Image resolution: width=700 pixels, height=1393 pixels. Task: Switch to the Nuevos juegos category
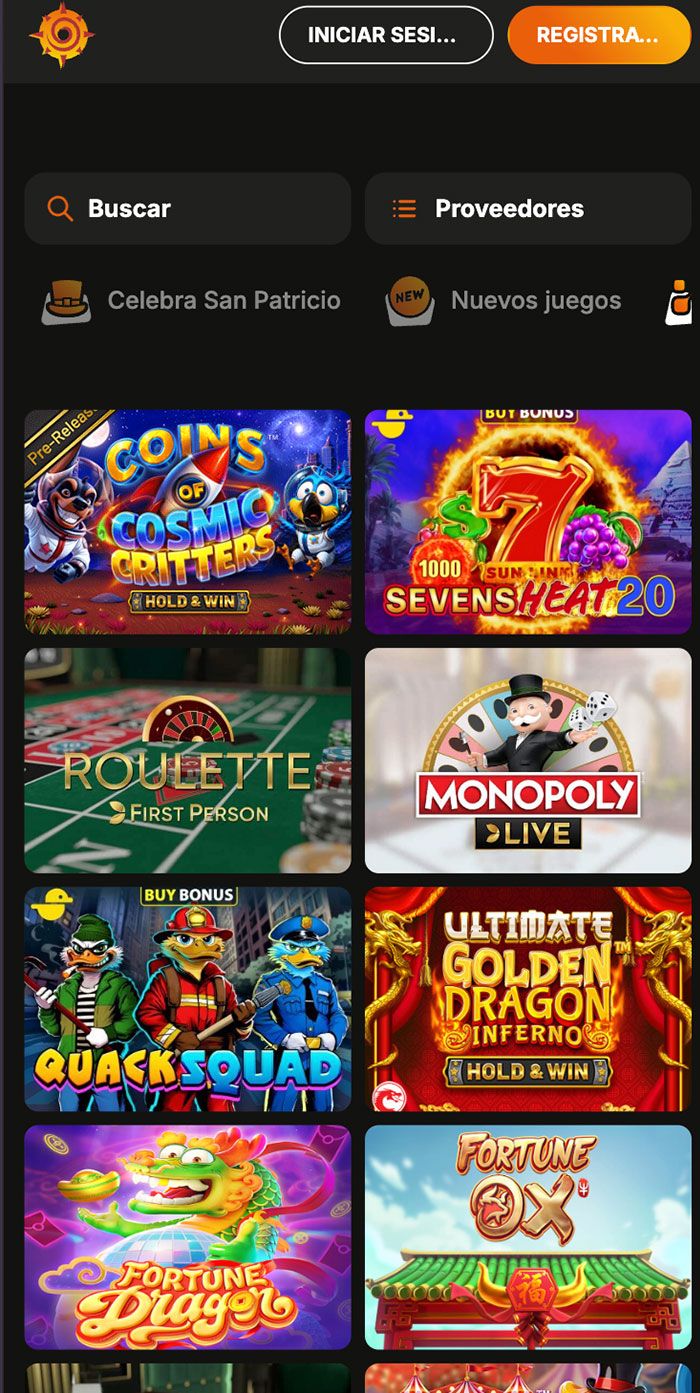504,300
